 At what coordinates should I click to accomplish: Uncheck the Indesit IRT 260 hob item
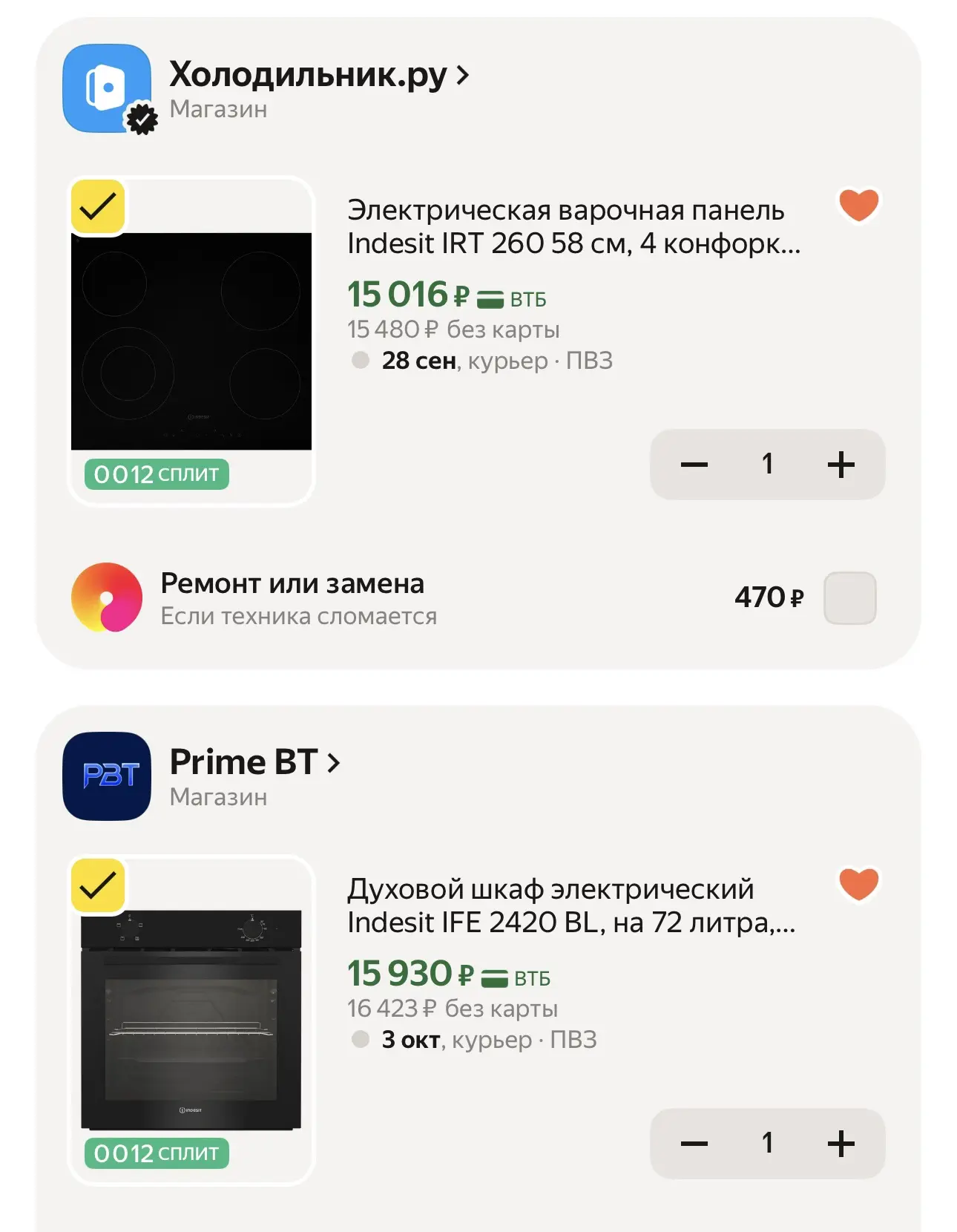point(98,207)
